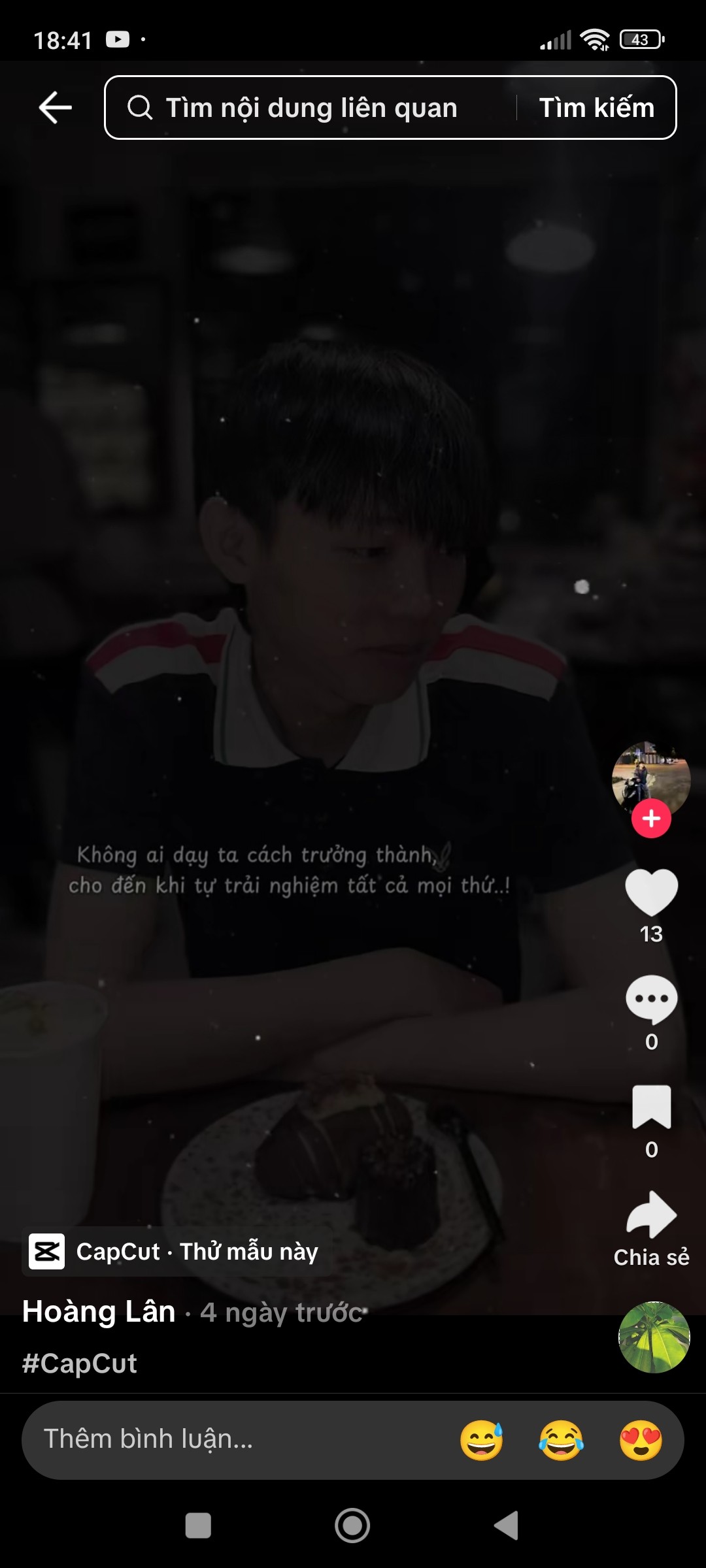Bookmark this video

coord(651,1107)
